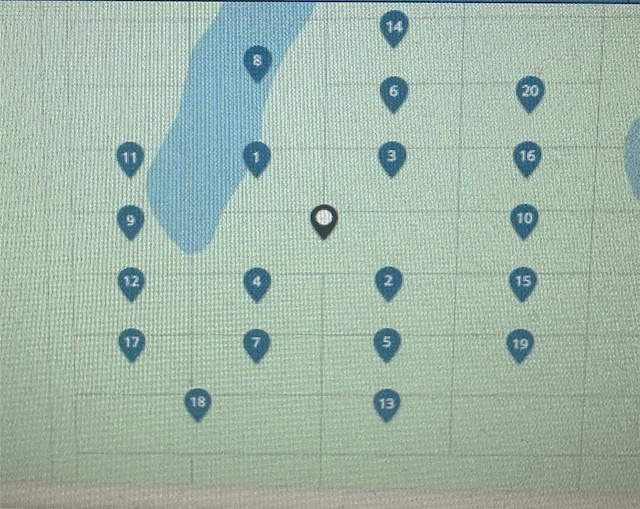The height and width of the screenshot is (509, 640).
Task: Open map pin number 6
Action: (x=394, y=92)
